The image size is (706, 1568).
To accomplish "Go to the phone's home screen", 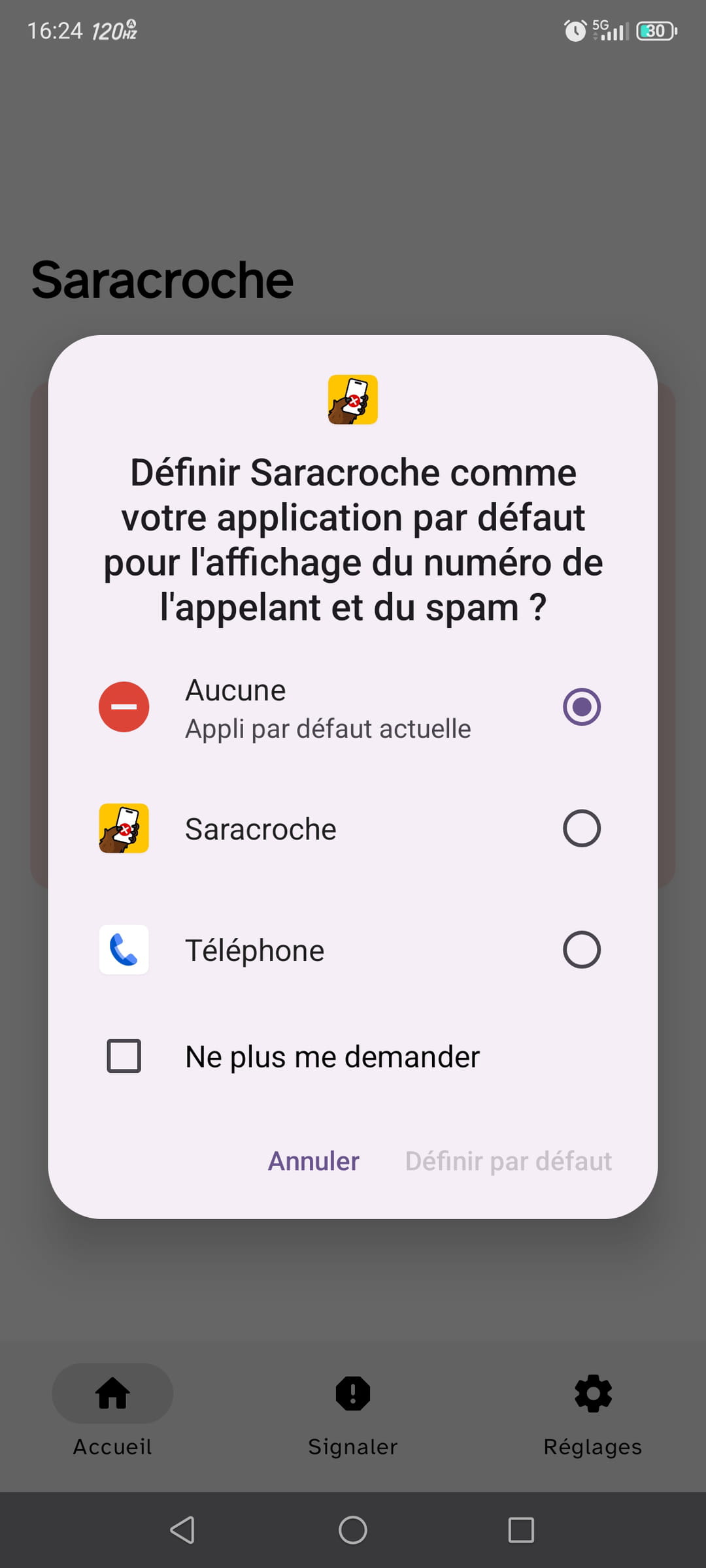I will (x=353, y=1529).
